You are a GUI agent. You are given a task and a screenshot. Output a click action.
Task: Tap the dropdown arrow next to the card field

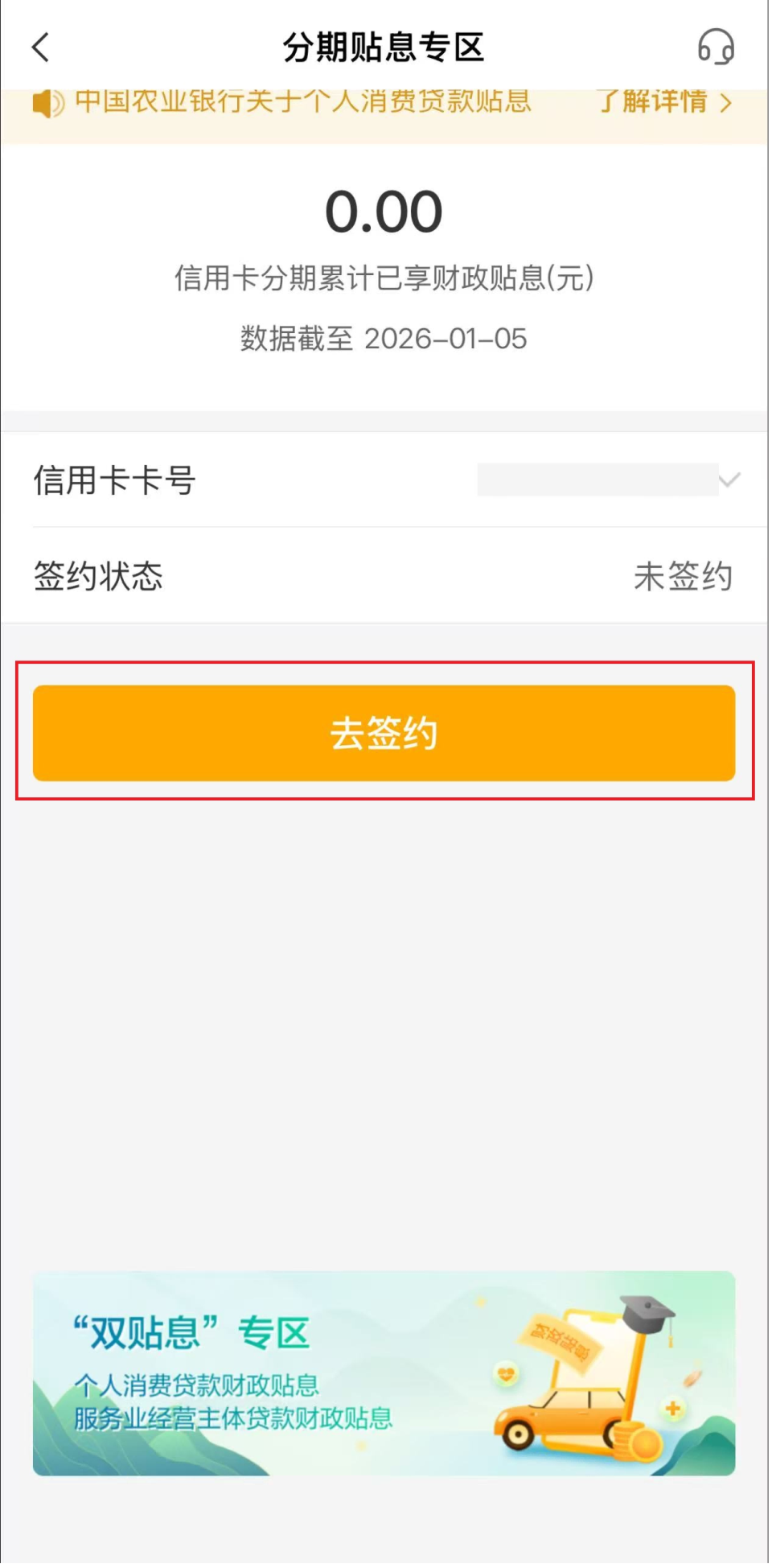pyautogui.click(x=726, y=480)
